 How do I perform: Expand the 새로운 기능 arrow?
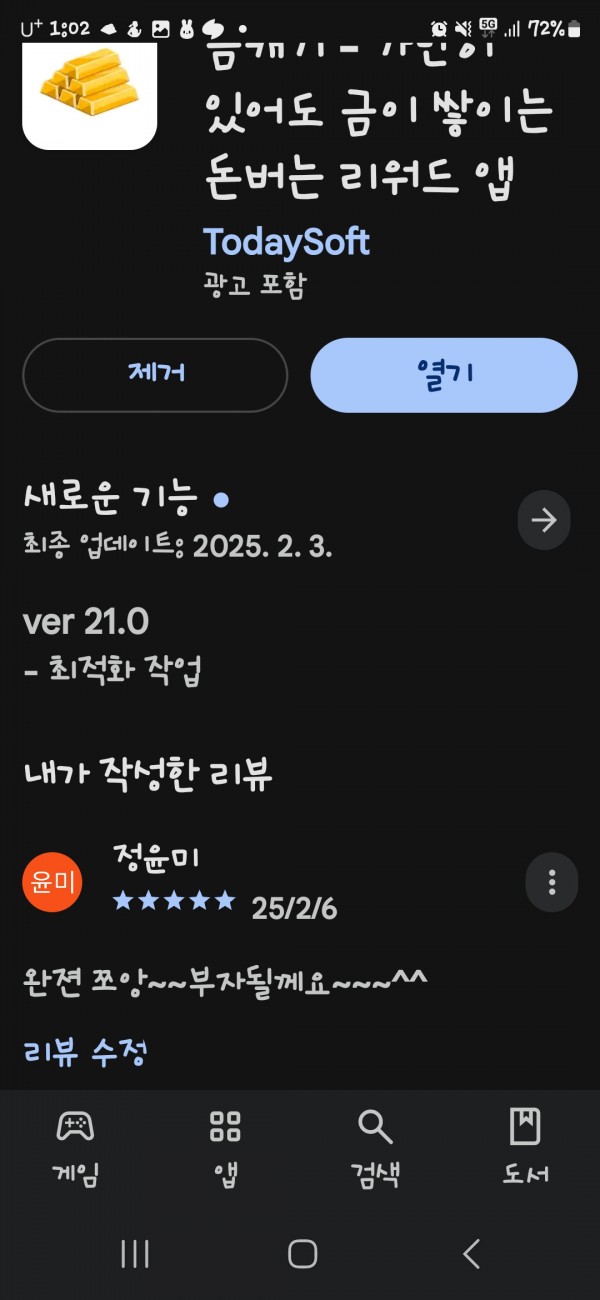[544, 520]
